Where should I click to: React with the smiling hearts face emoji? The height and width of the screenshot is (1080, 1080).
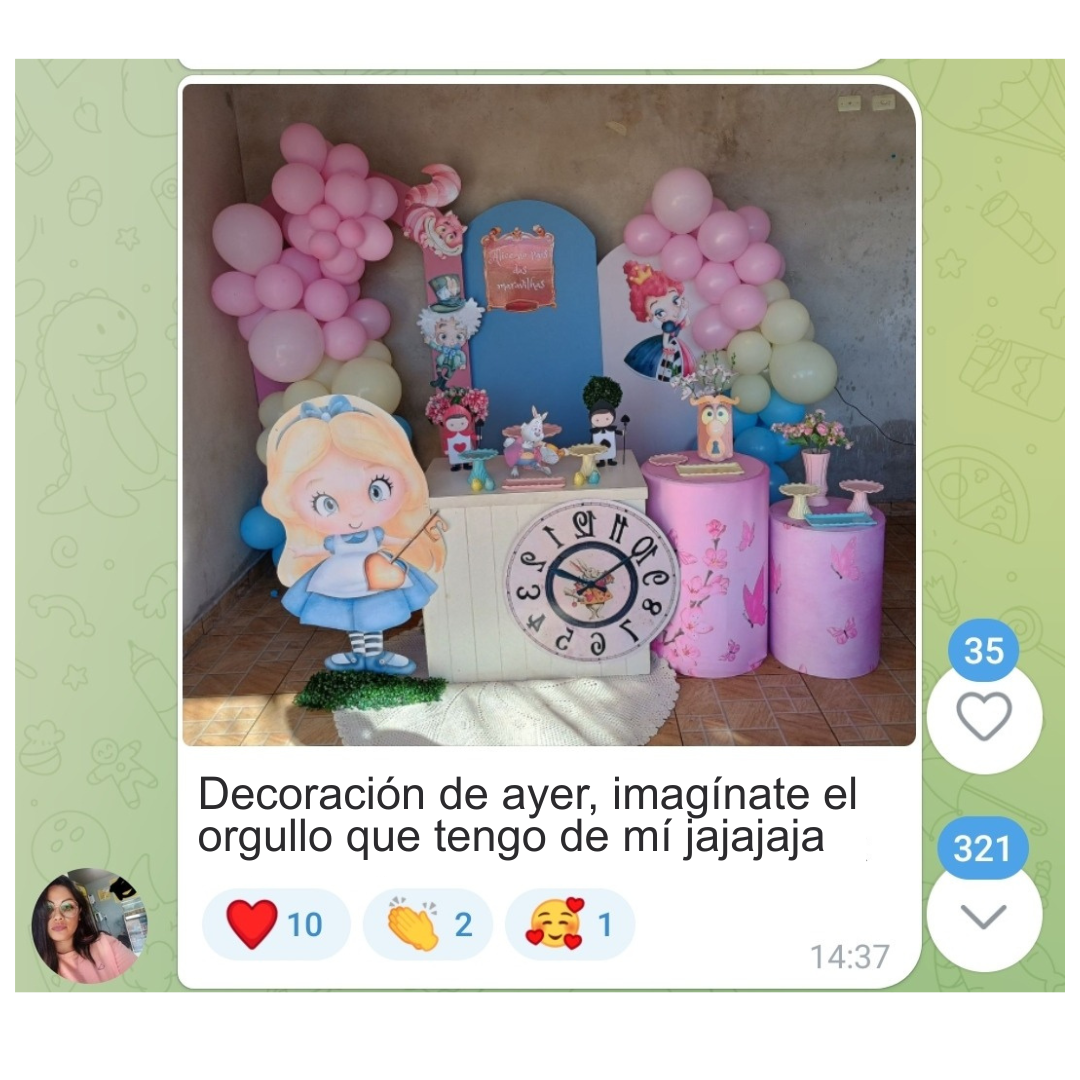click(570, 925)
